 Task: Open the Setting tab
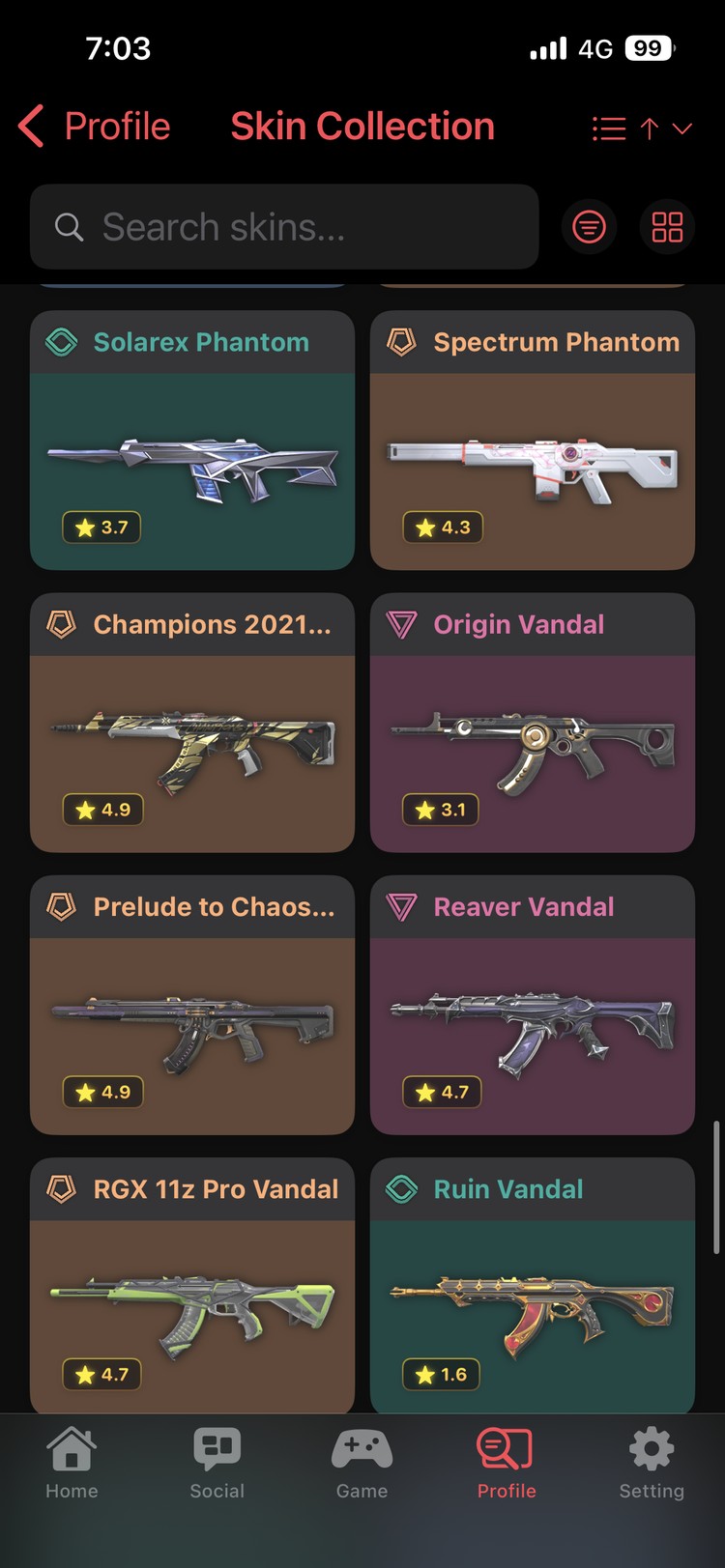(x=651, y=1463)
